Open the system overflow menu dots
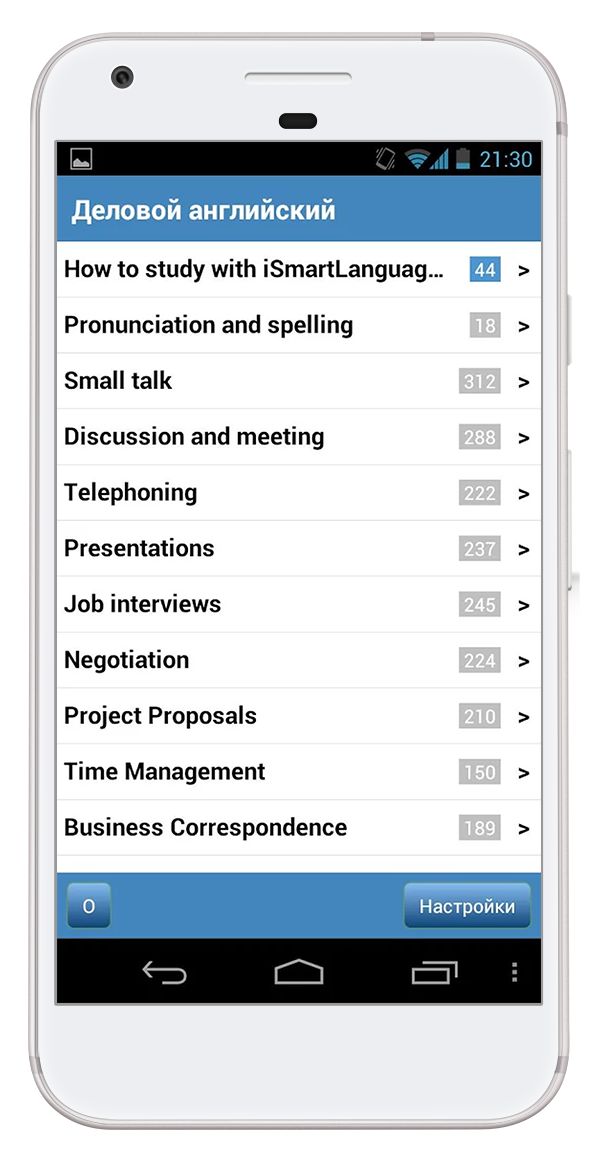 tap(515, 972)
